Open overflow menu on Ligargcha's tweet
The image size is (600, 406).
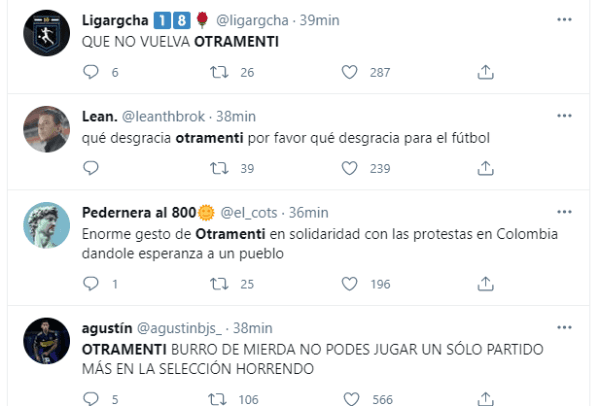coord(565,19)
